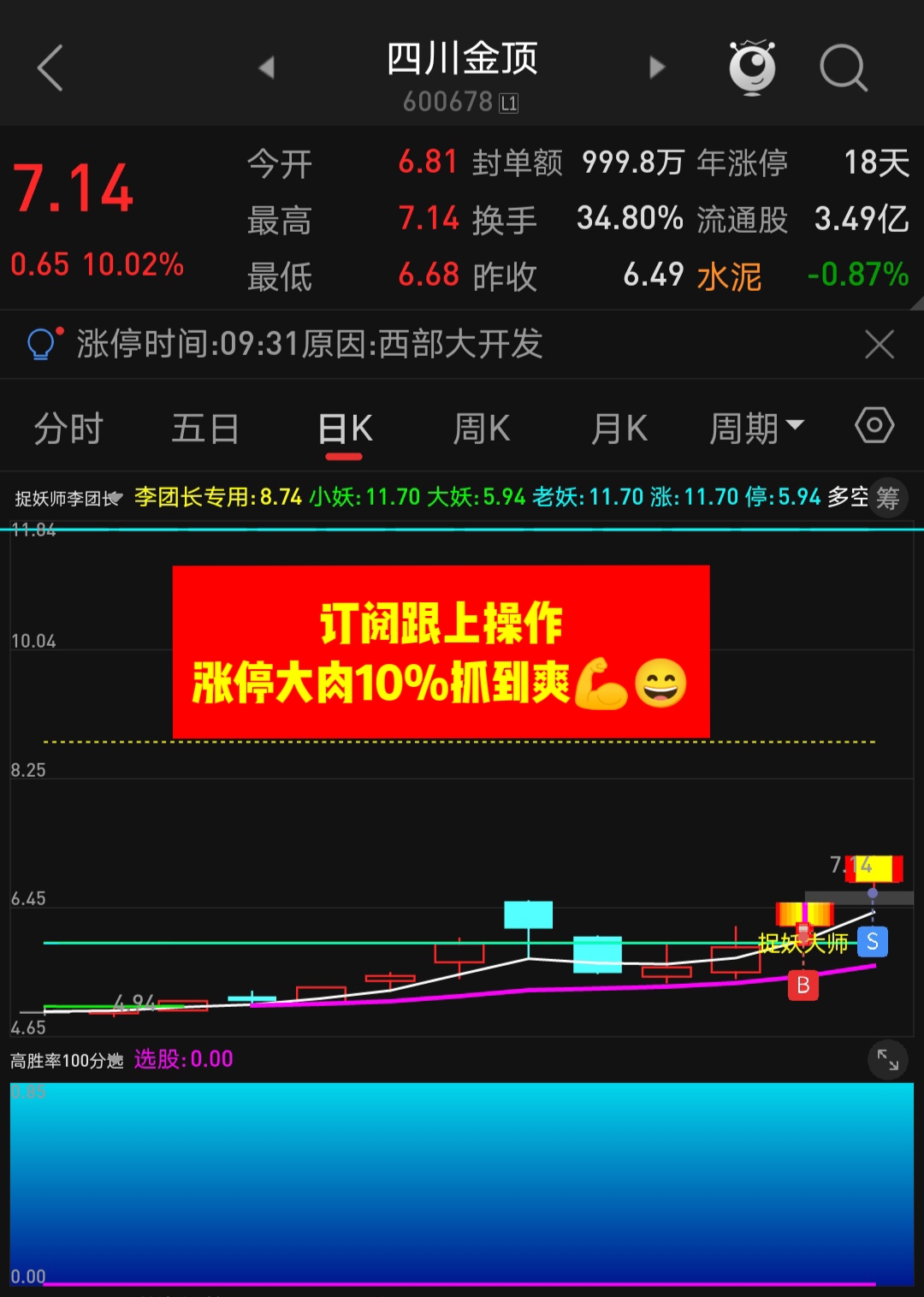The height and width of the screenshot is (1297, 924).
Task: Open the 高胜率100分选 sub-indicator selector
Action: point(67,1061)
